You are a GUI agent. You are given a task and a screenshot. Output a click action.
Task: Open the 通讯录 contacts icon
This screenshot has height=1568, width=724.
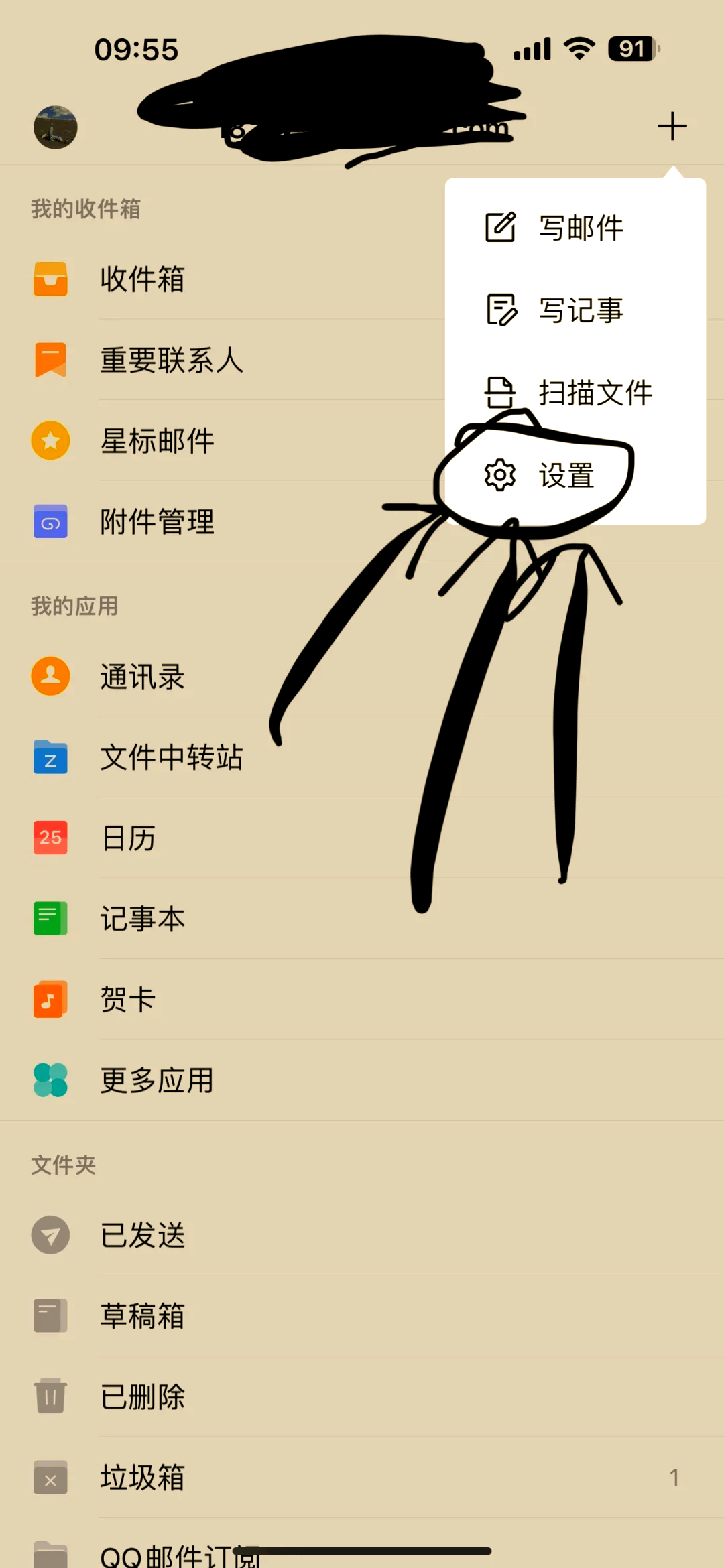click(x=50, y=676)
